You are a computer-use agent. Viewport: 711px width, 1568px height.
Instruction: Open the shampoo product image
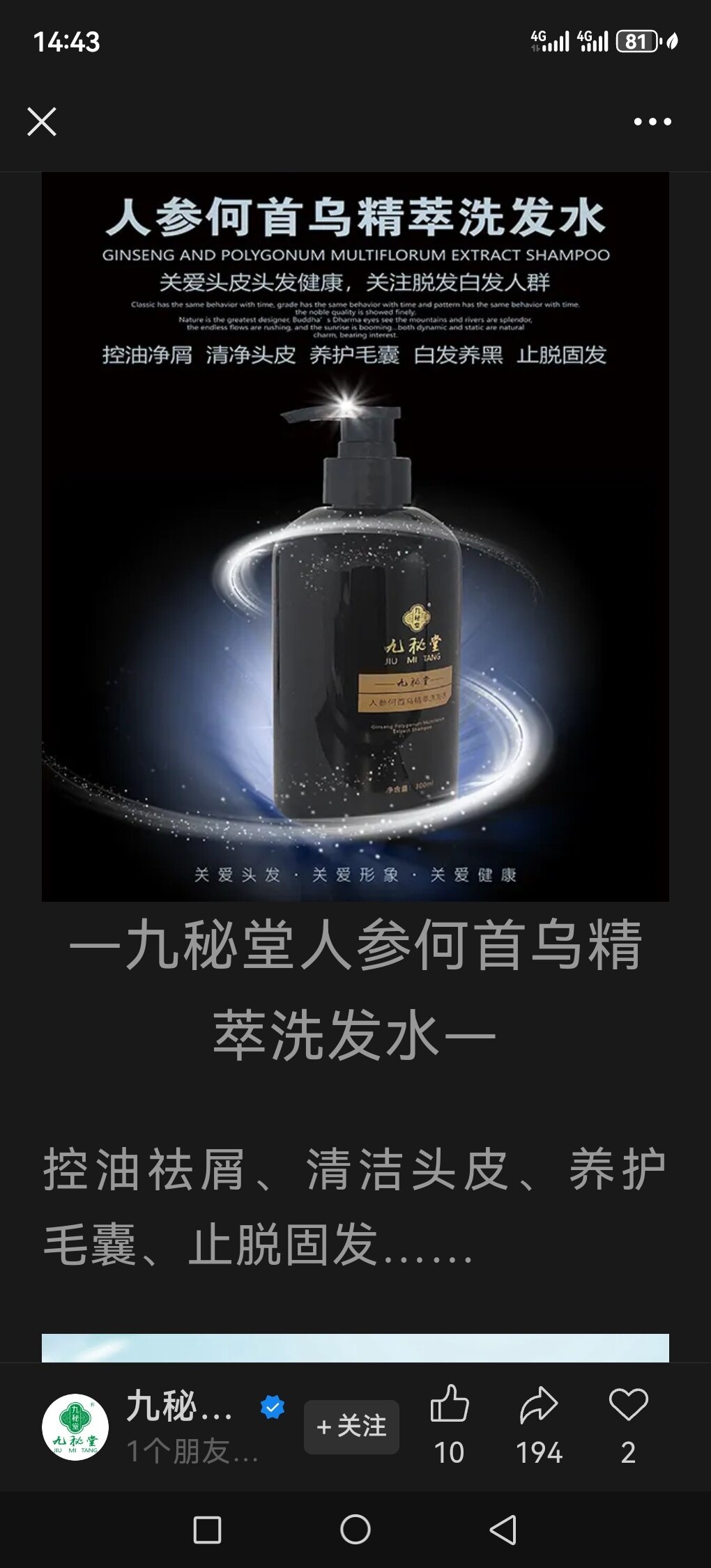click(x=355, y=537)
